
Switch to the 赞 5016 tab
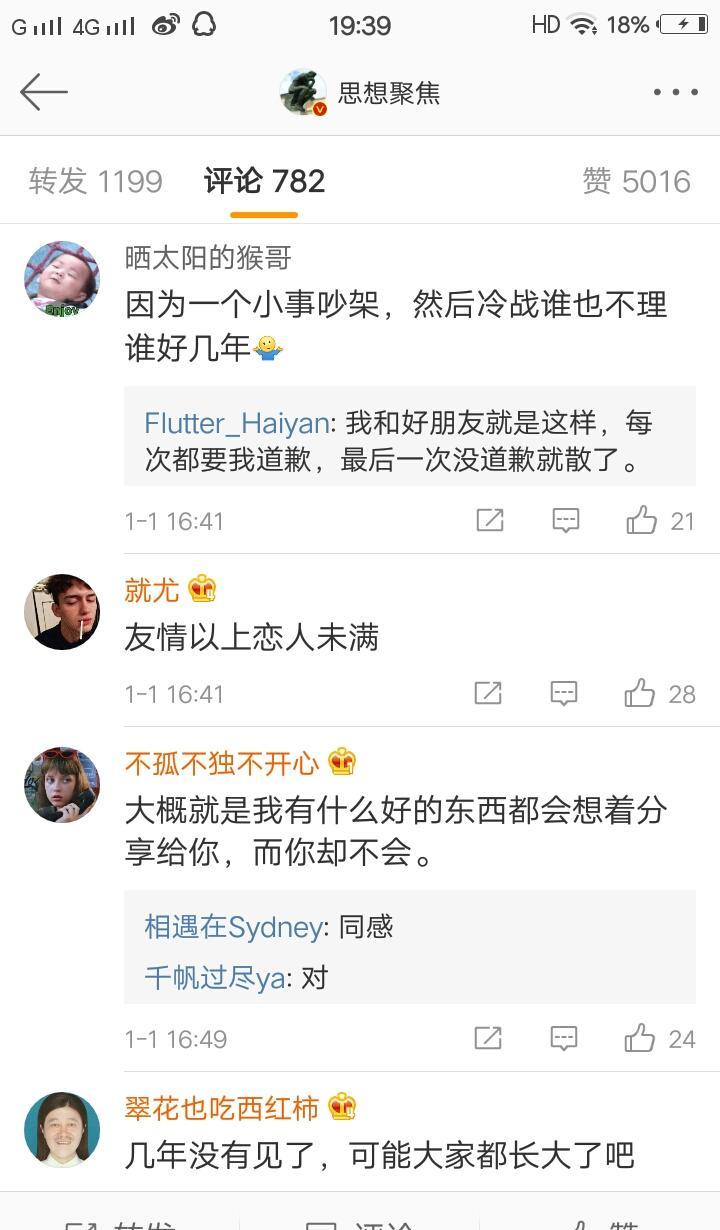point(637,181)
